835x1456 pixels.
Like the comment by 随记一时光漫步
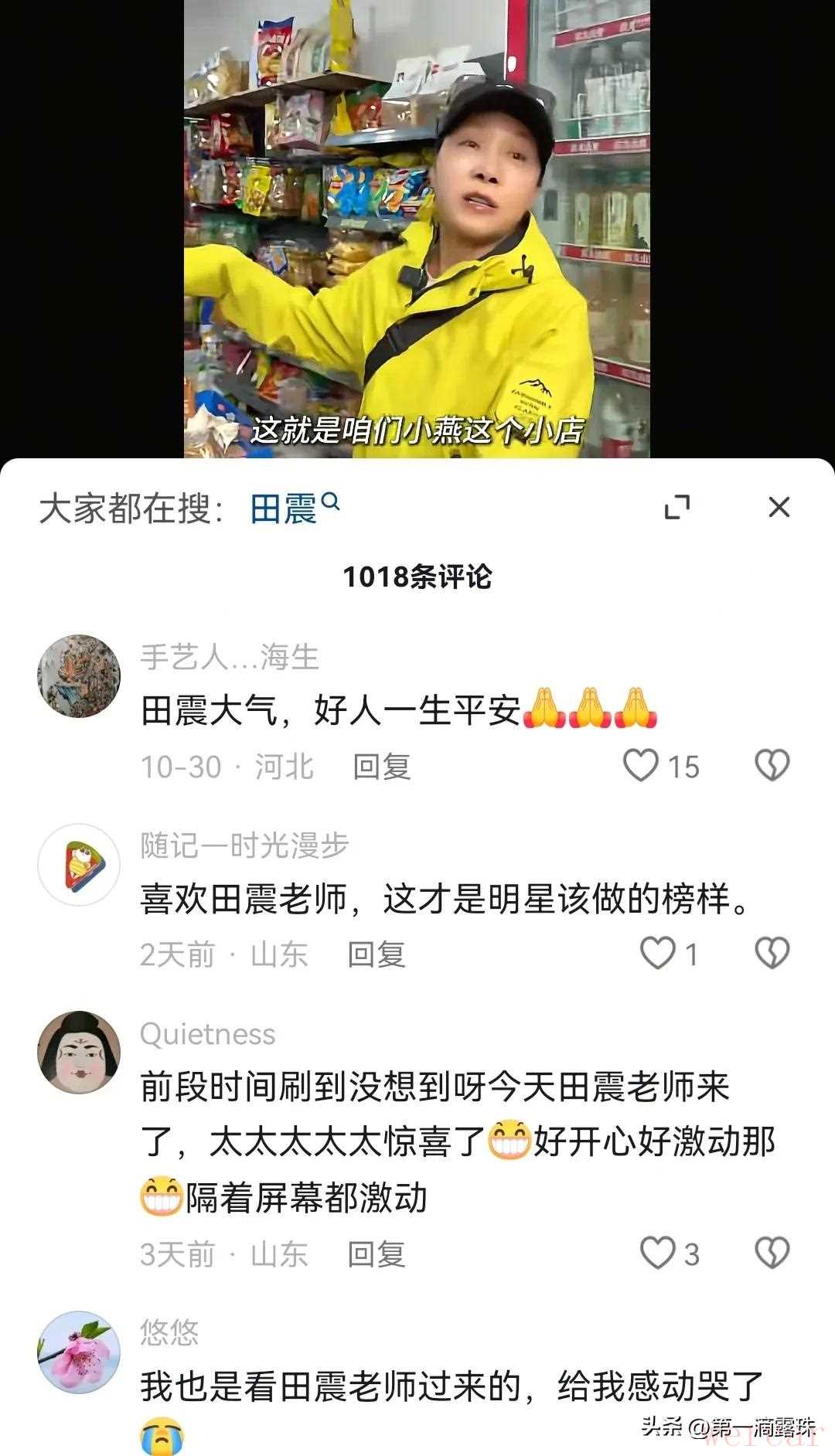point(658,954)
